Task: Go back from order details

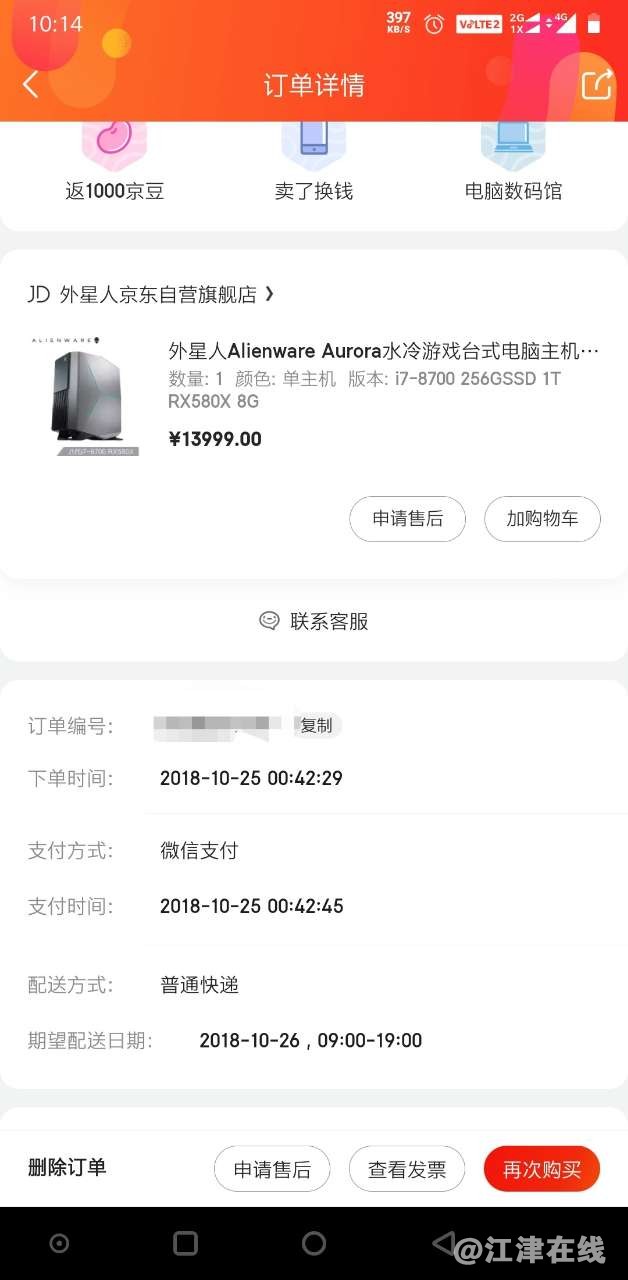Action: [x=31, y=85]
